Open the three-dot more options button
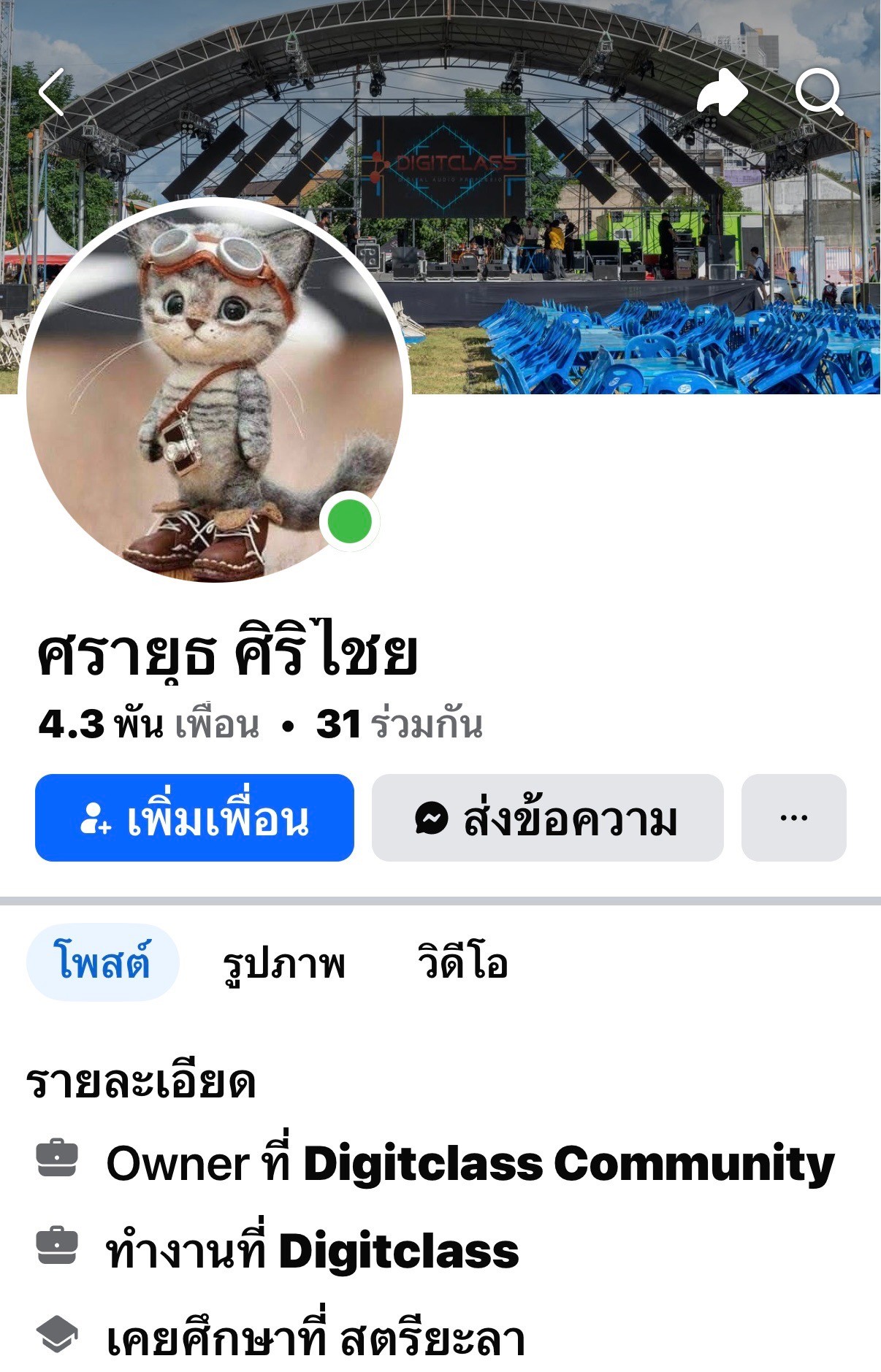 tap(793, 818)
